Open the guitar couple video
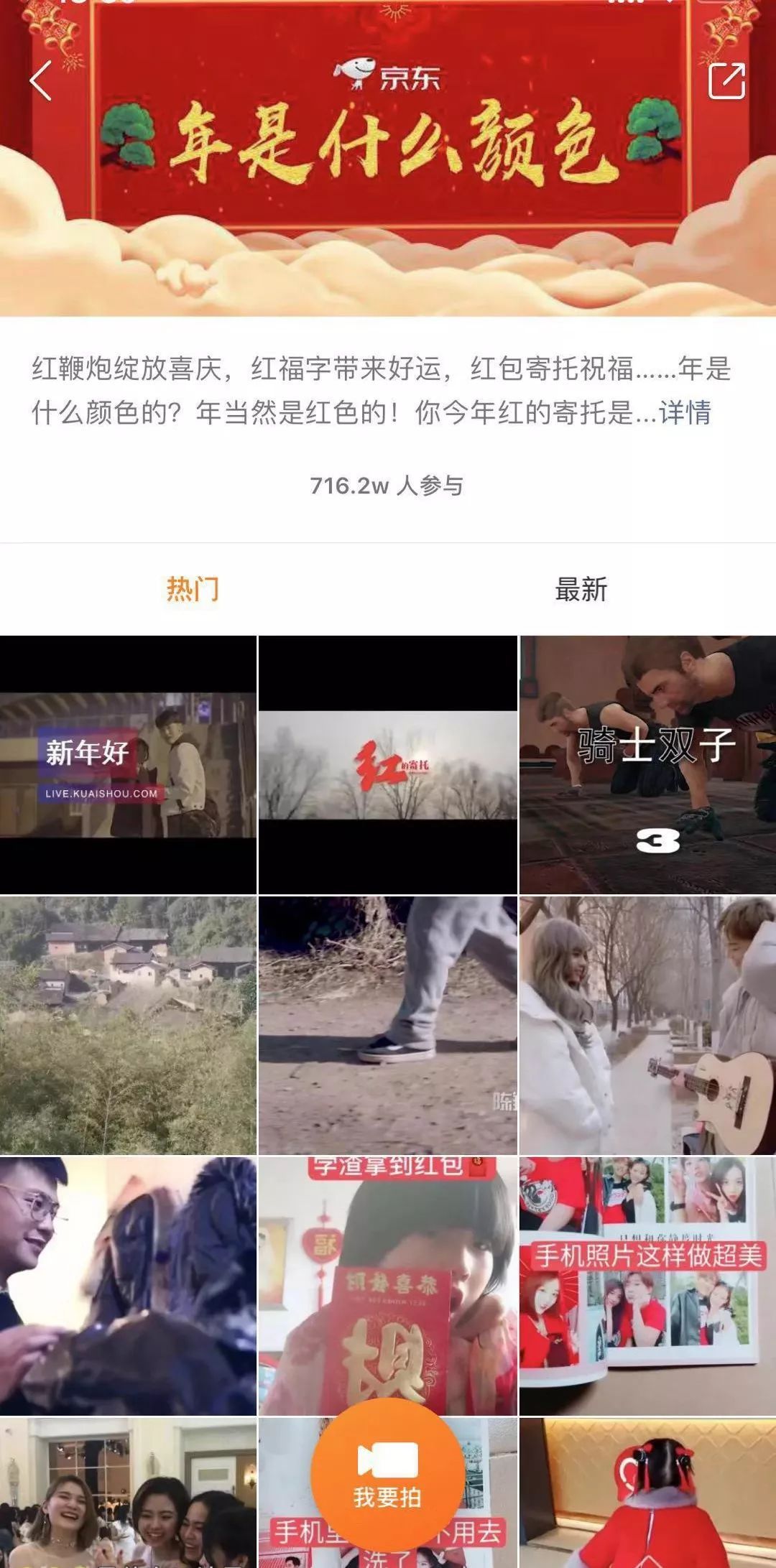 coord(648,1025)
